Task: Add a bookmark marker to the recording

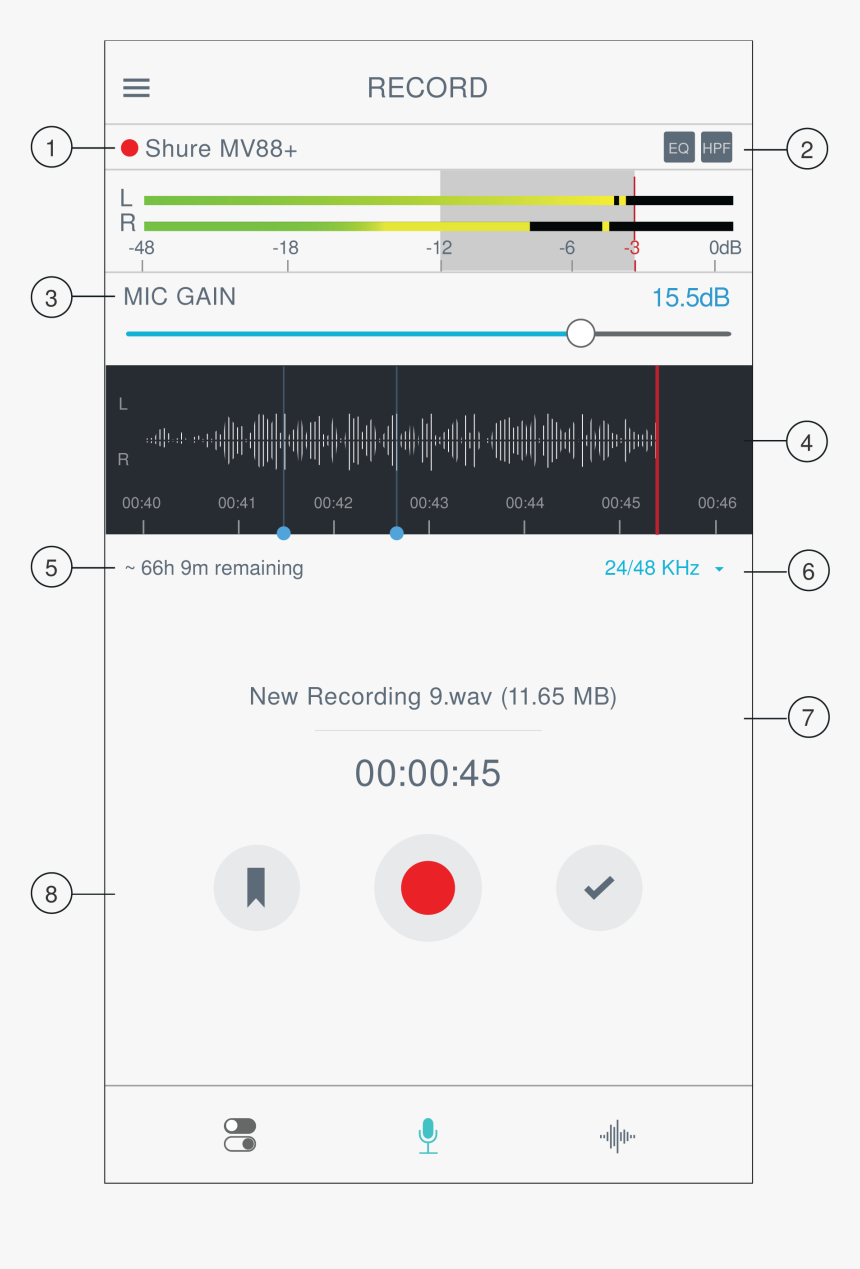Action: 257,888
